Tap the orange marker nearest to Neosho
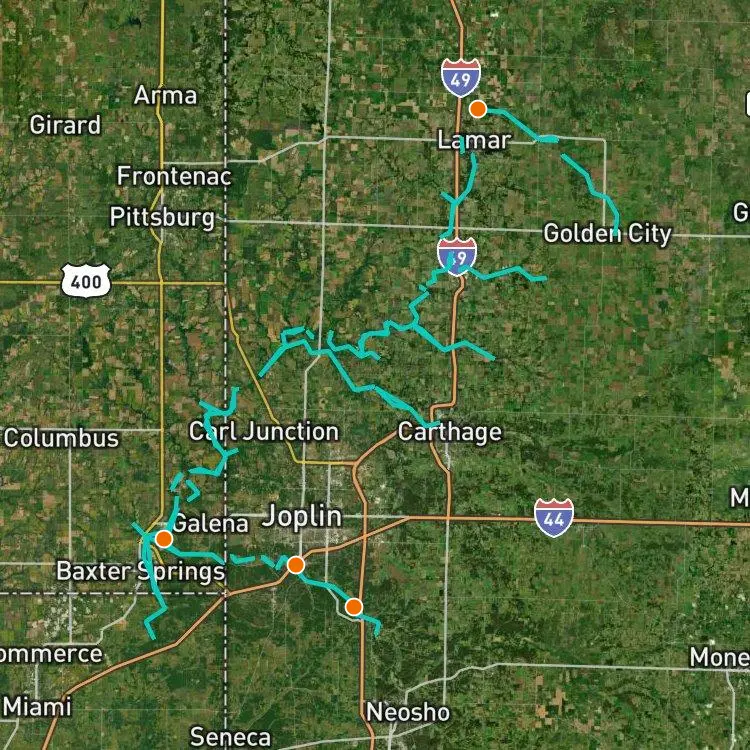This screenshot has height=750, width=750. click(353, 606)
